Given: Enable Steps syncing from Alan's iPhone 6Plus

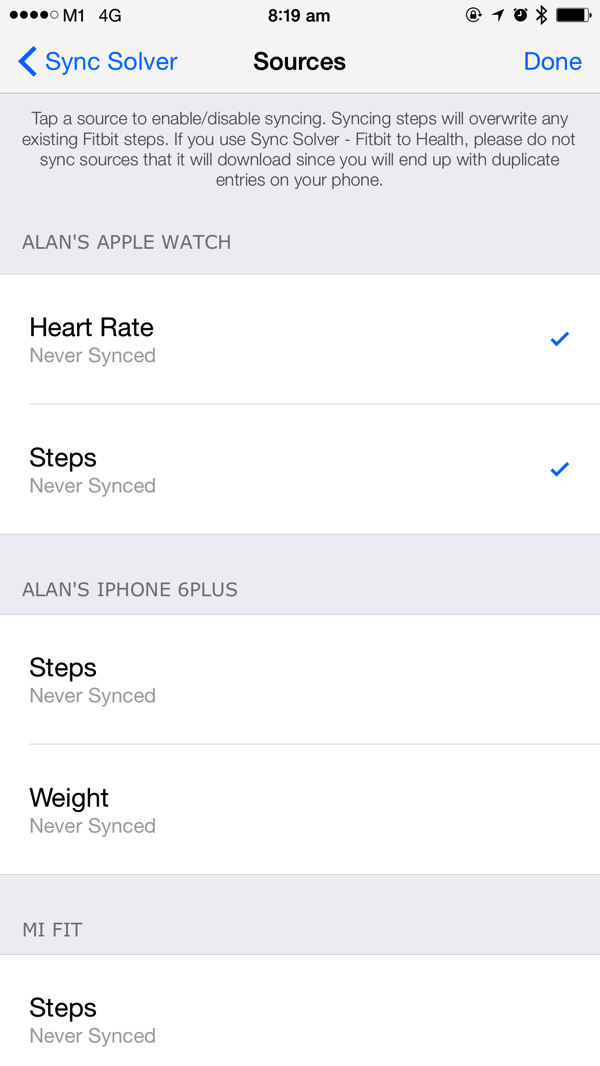Looking at the screenshot, I should (x=300, y=679).
